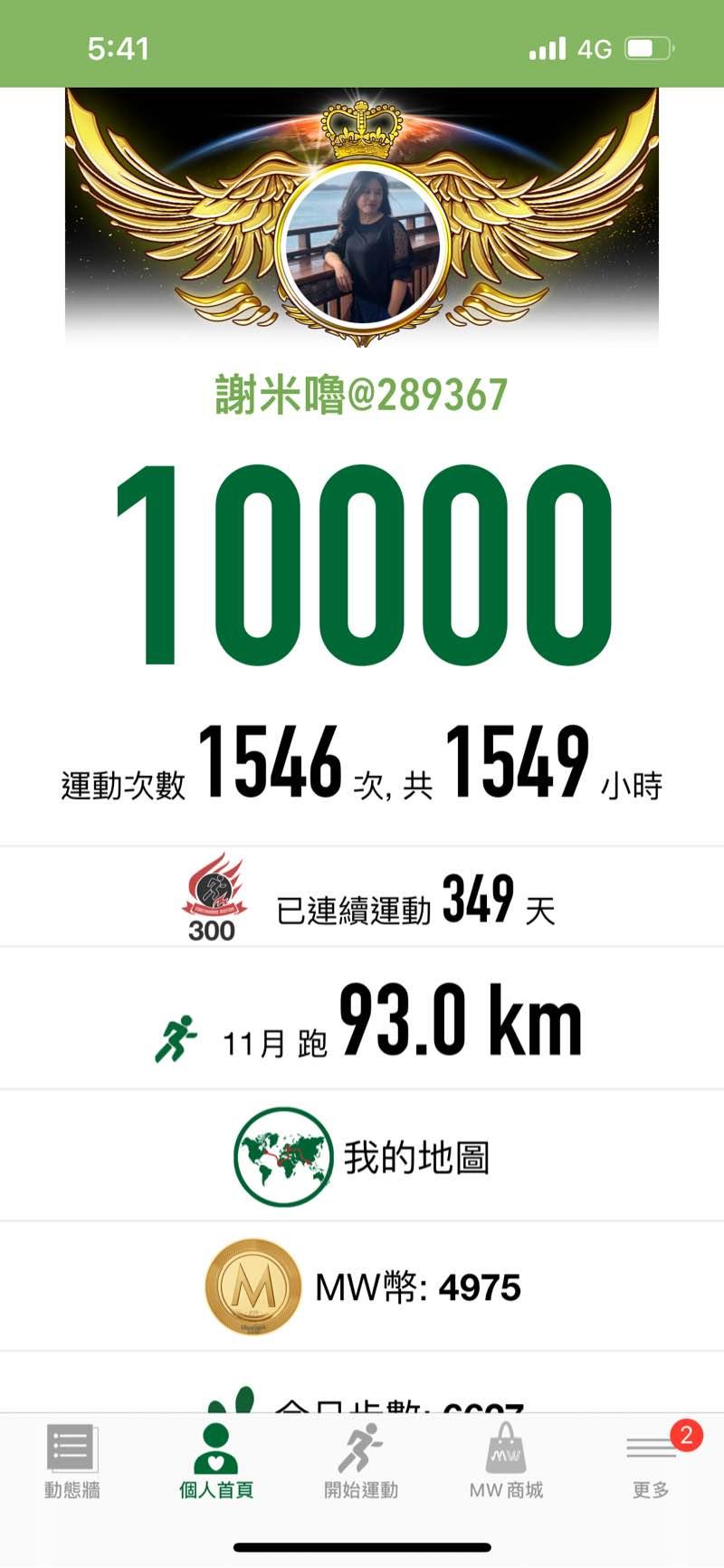The image size is (724, 1568).
Task: Open the 已連續運動 349 天 streak row
Action: 362,898
